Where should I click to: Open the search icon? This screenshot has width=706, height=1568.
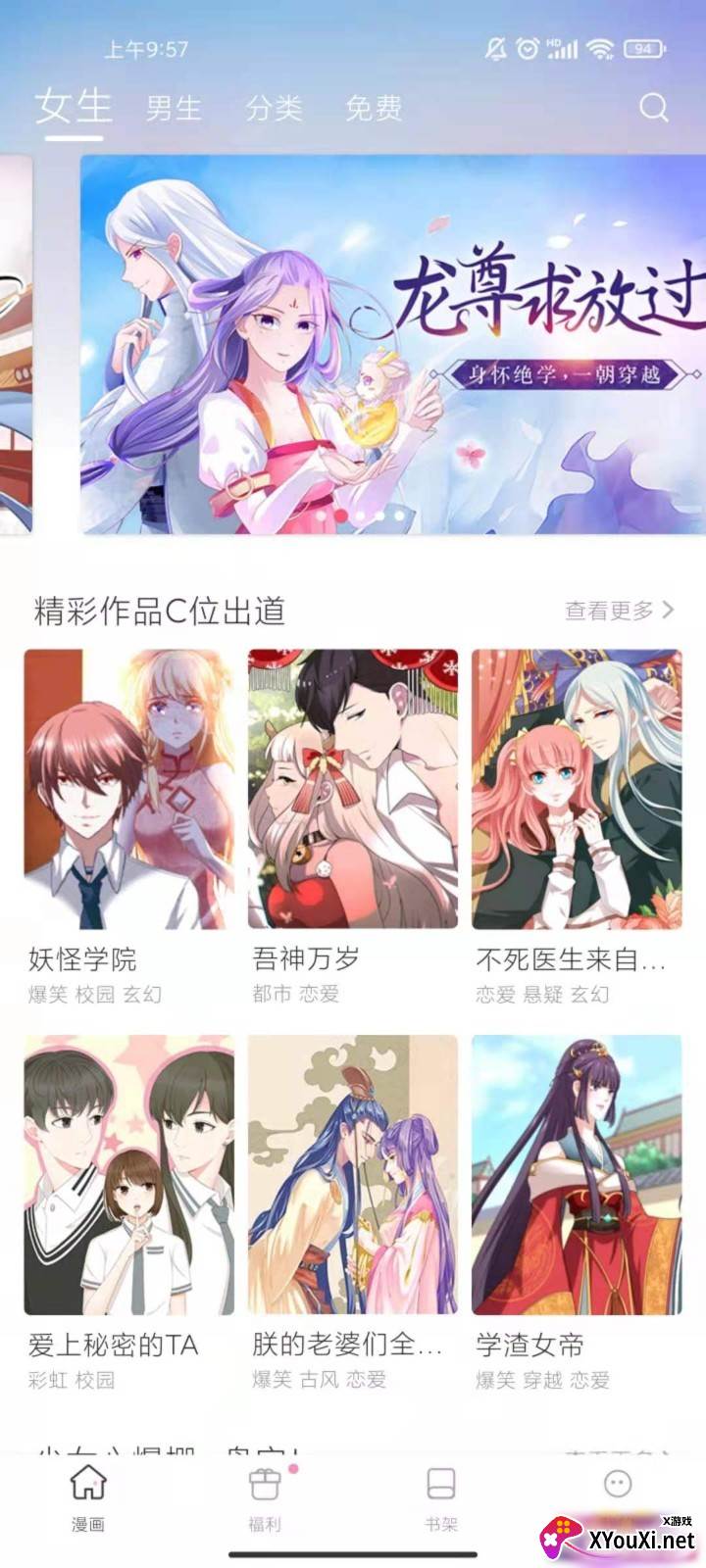coord(653,107)
